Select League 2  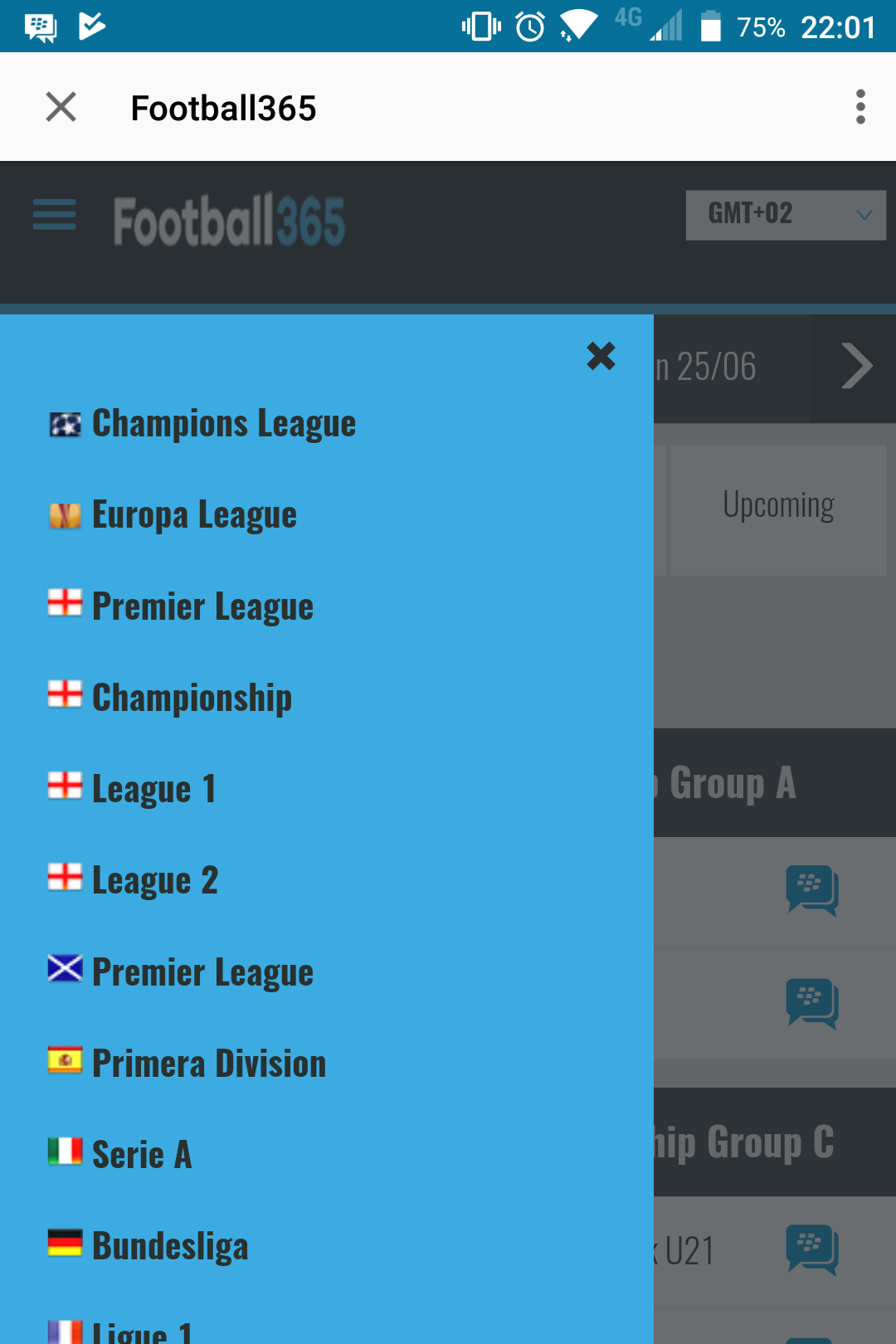click(x=154, y=879)
